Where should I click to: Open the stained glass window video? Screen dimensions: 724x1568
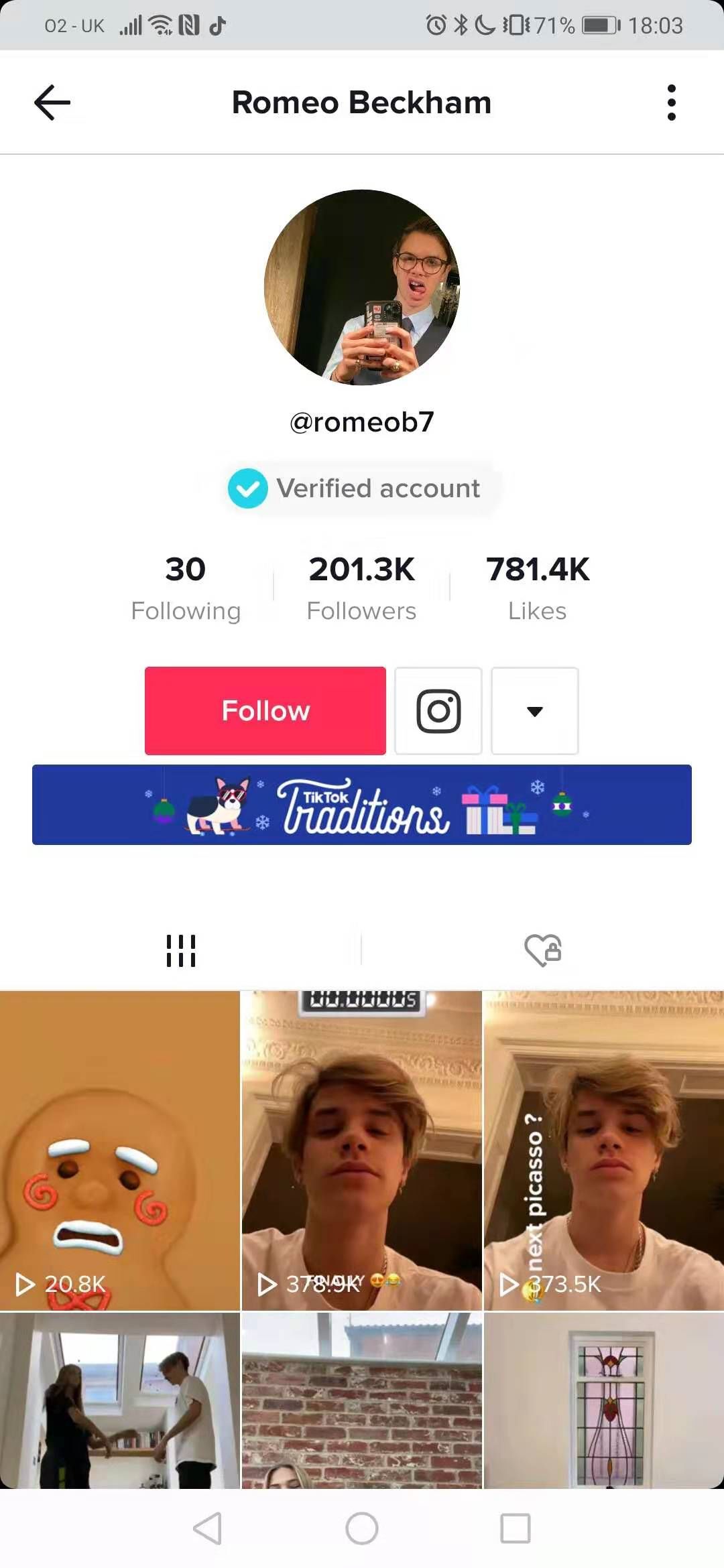tap(604, 1400)
